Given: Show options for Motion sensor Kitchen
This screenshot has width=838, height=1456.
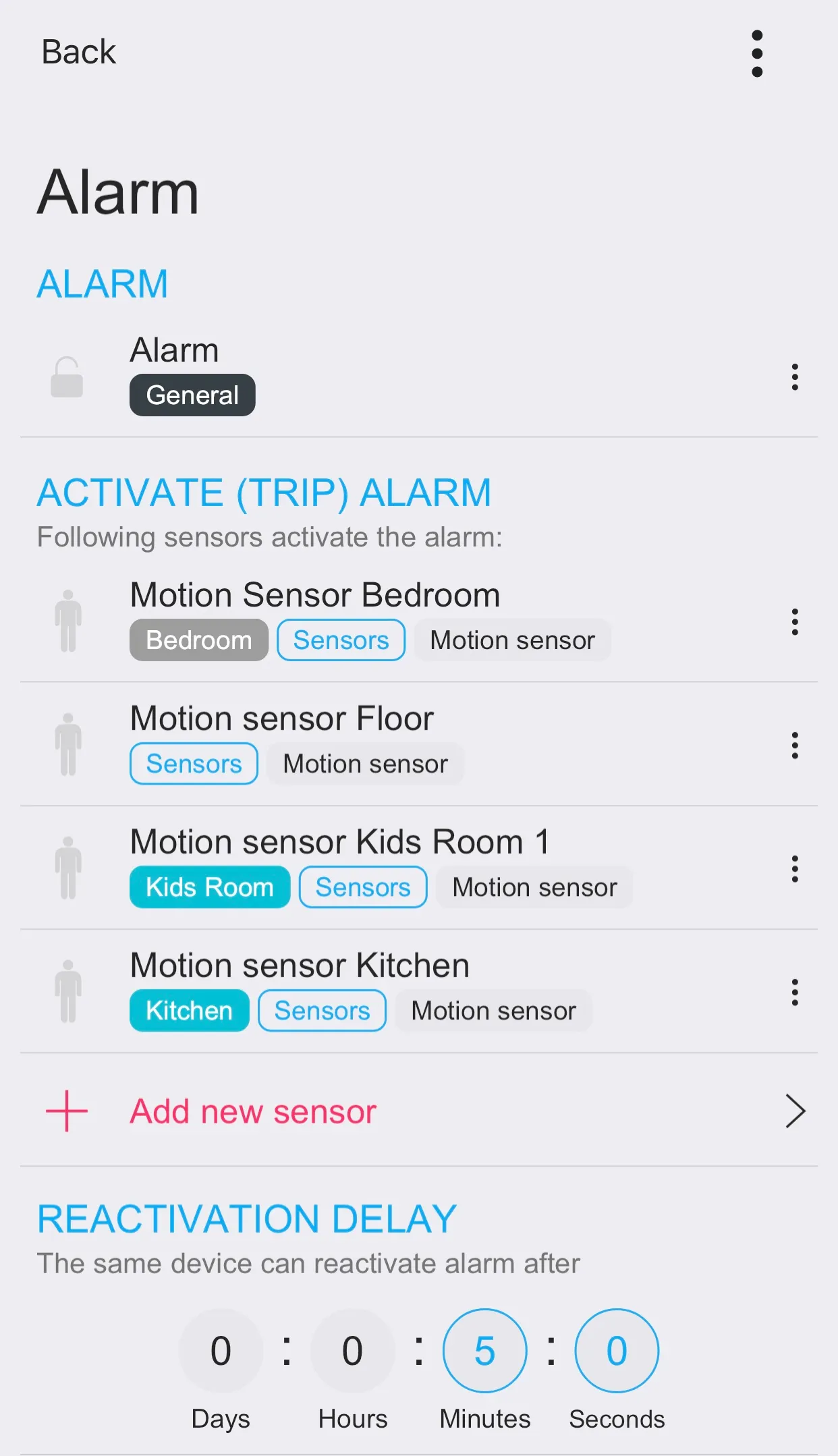Looking at the screenshot, I should pos(795,992).
